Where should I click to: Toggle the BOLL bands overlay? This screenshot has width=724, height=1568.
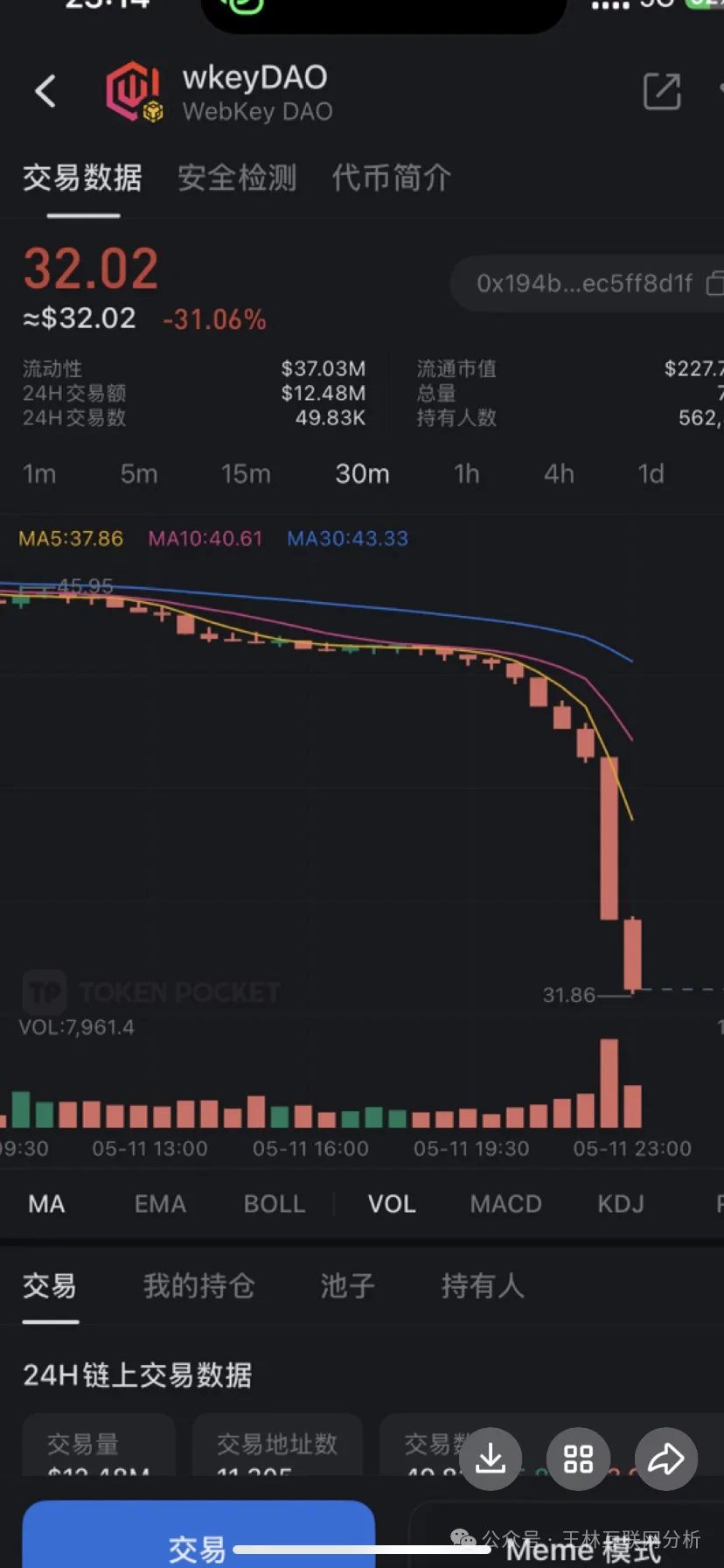point(274,1204)
